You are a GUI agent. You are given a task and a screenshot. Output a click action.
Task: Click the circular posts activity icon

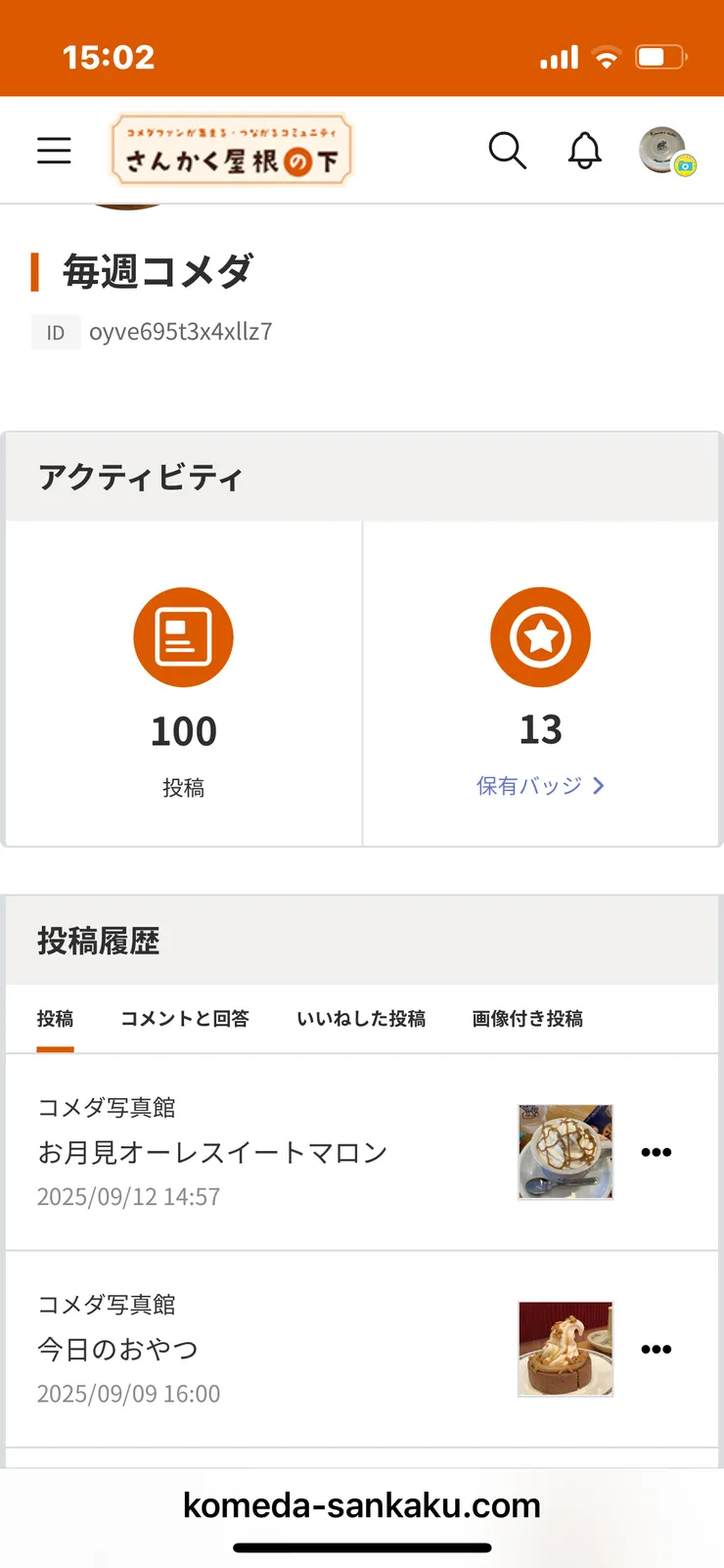(x=183, y=635)
